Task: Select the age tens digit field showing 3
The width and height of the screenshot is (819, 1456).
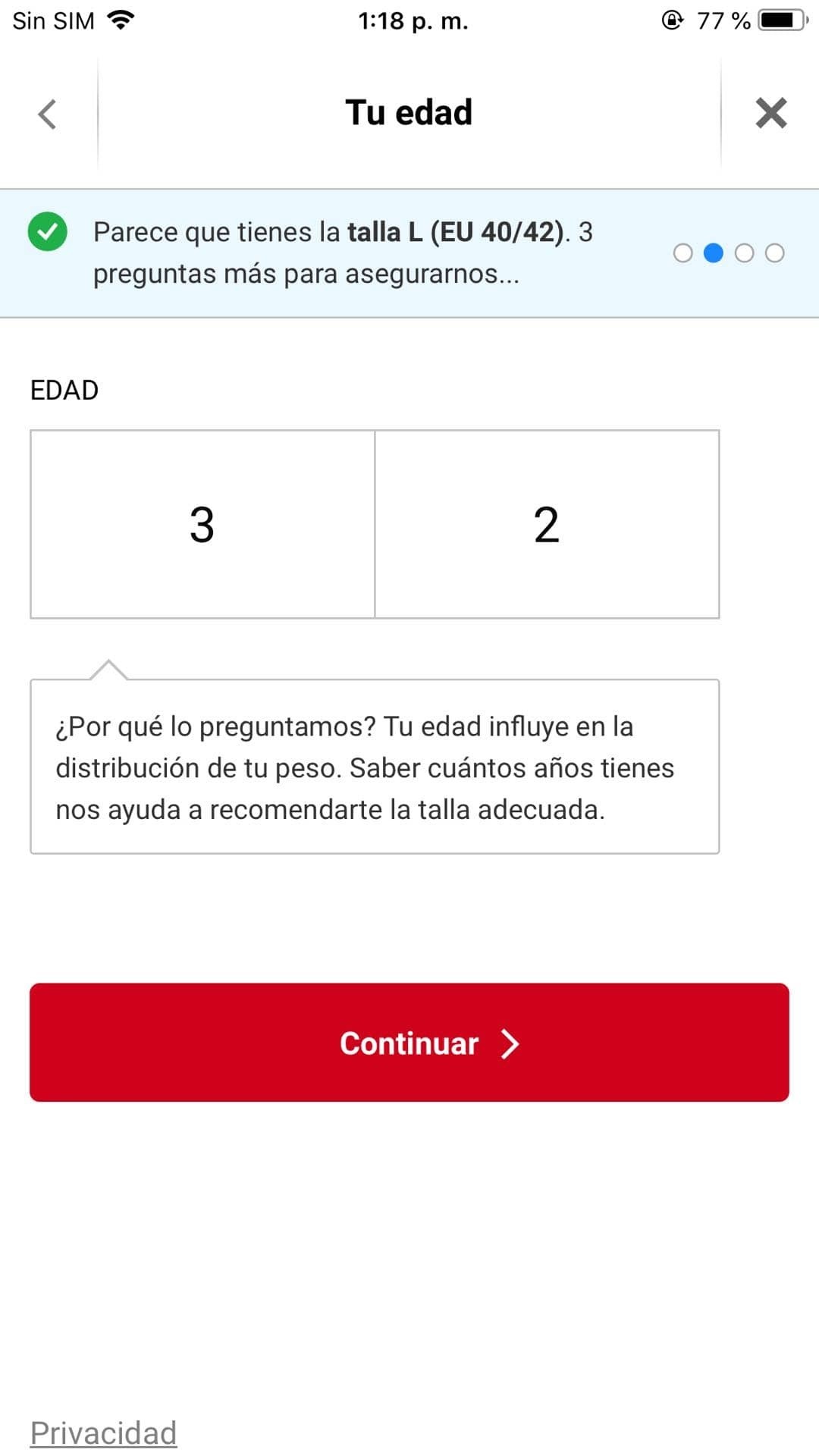Action: [202, 524]
